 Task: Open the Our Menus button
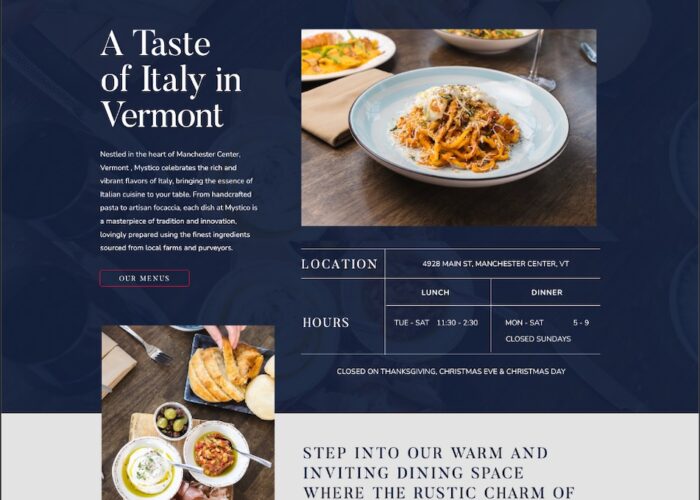tap(144, 278)
